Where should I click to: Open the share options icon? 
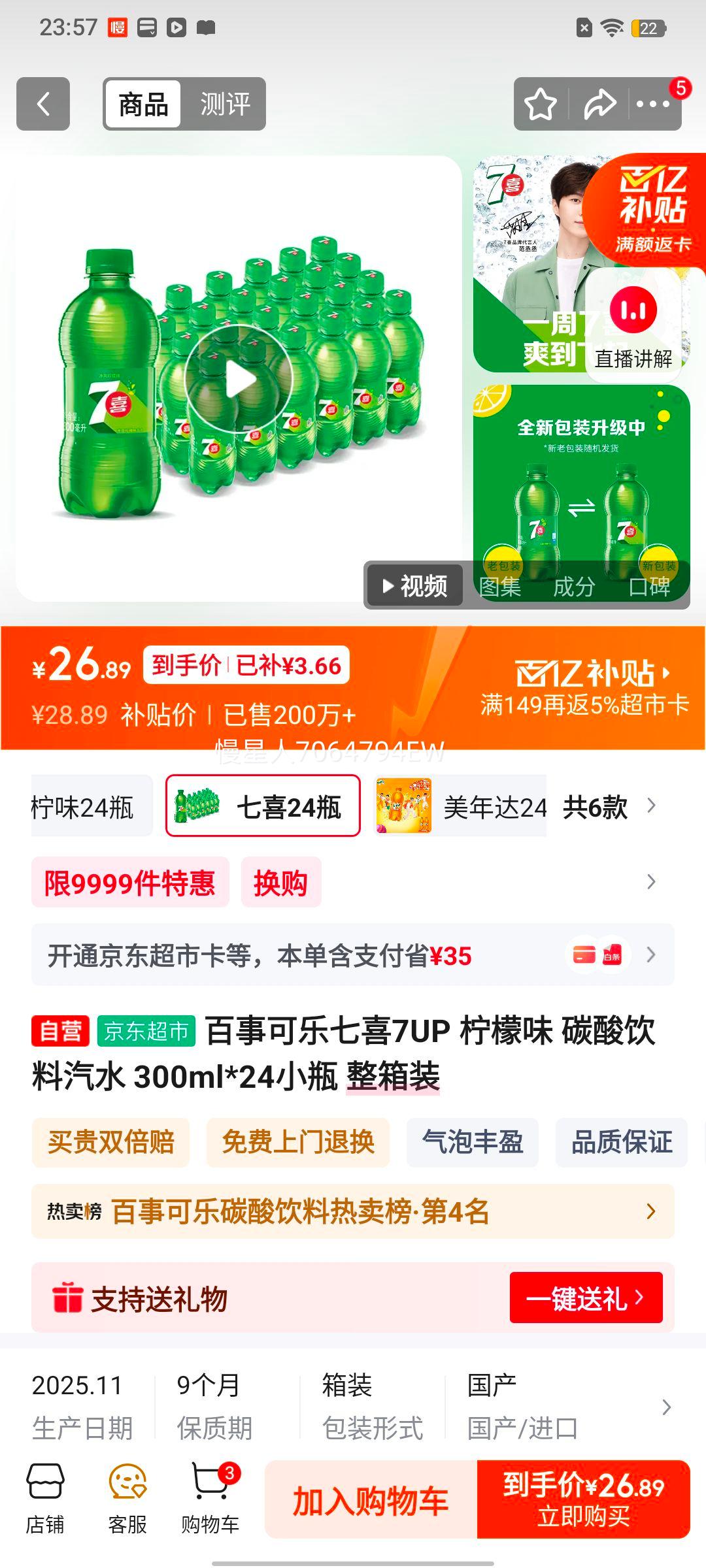coord(599,105)
